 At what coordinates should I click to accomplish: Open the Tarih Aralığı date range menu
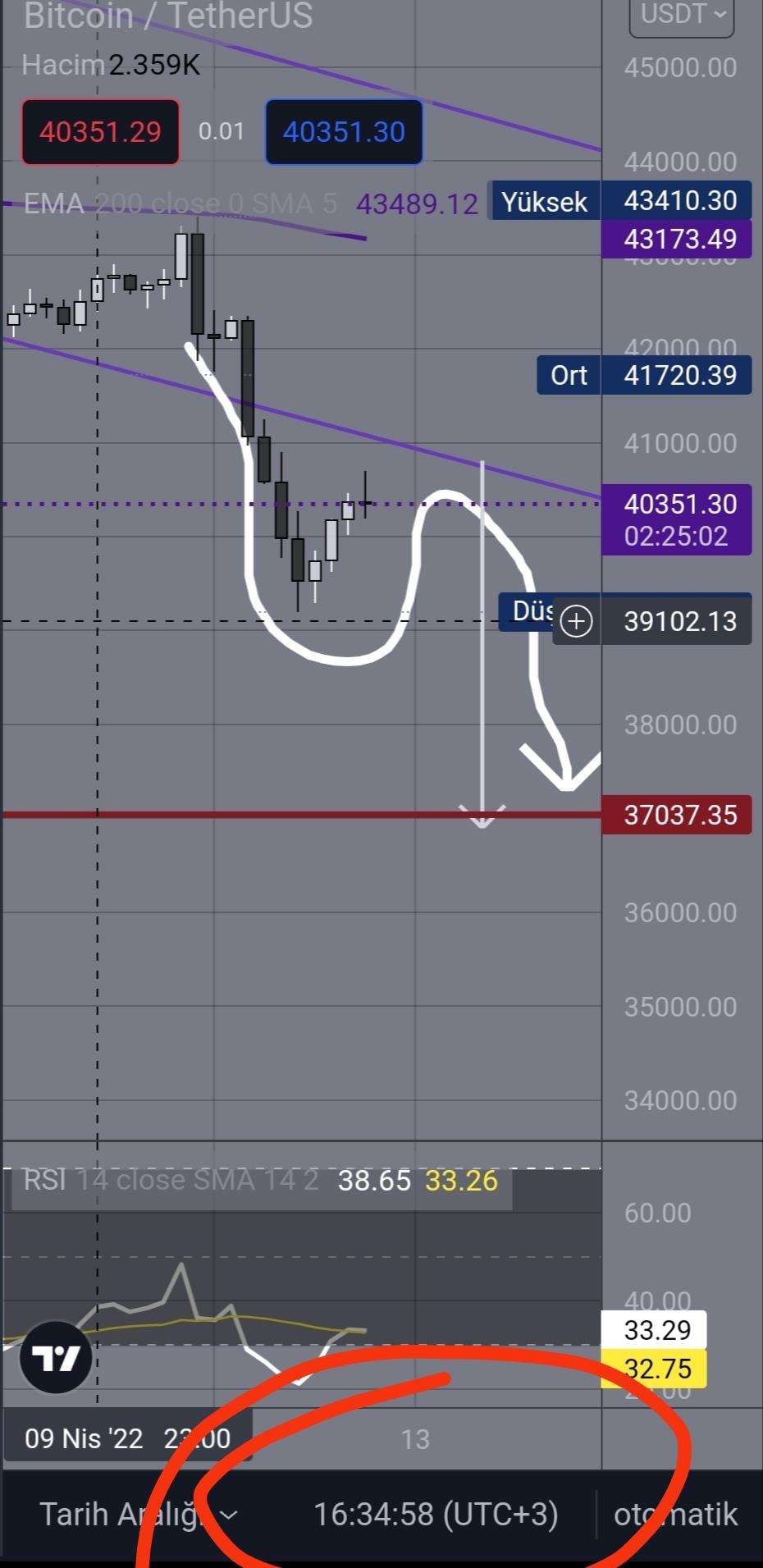tap(139, 1514)
